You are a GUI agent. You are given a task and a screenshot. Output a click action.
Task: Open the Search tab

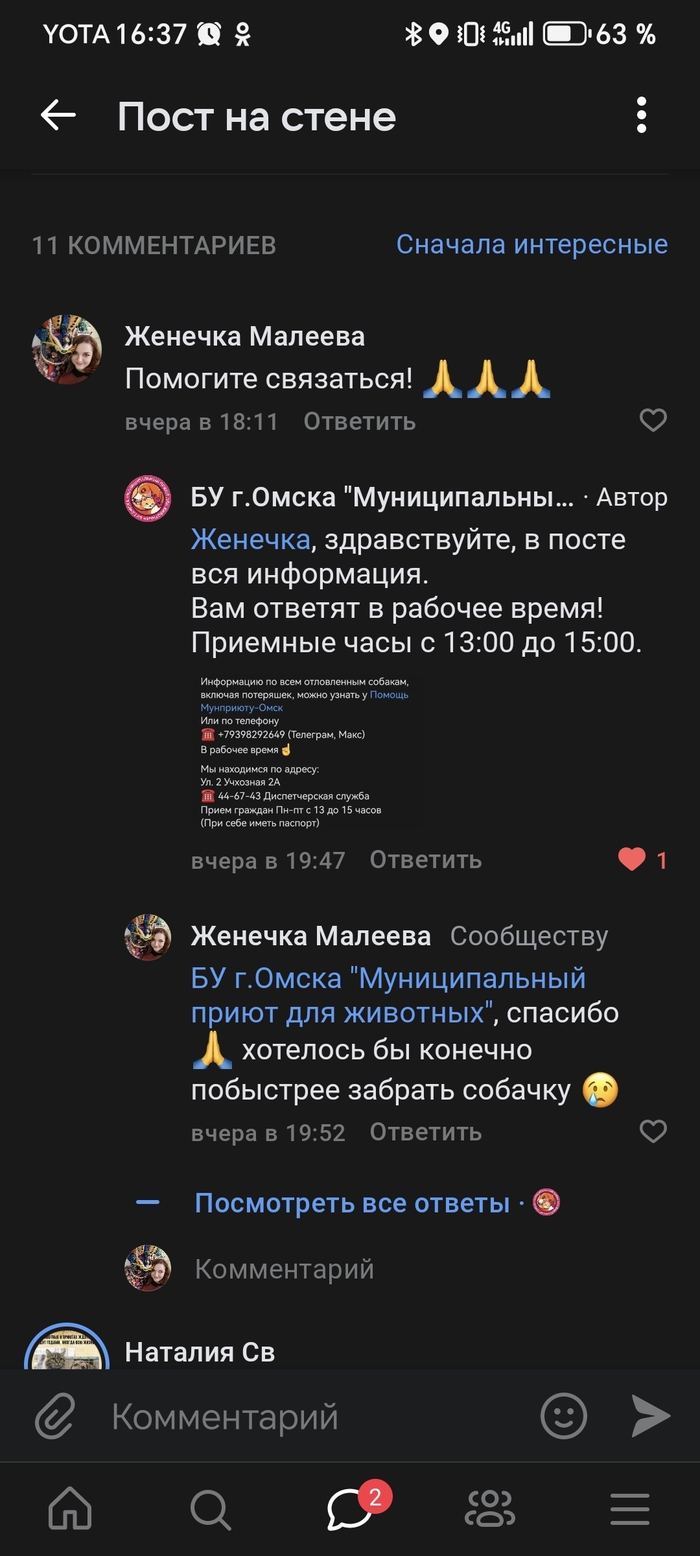coord(210,1509)
